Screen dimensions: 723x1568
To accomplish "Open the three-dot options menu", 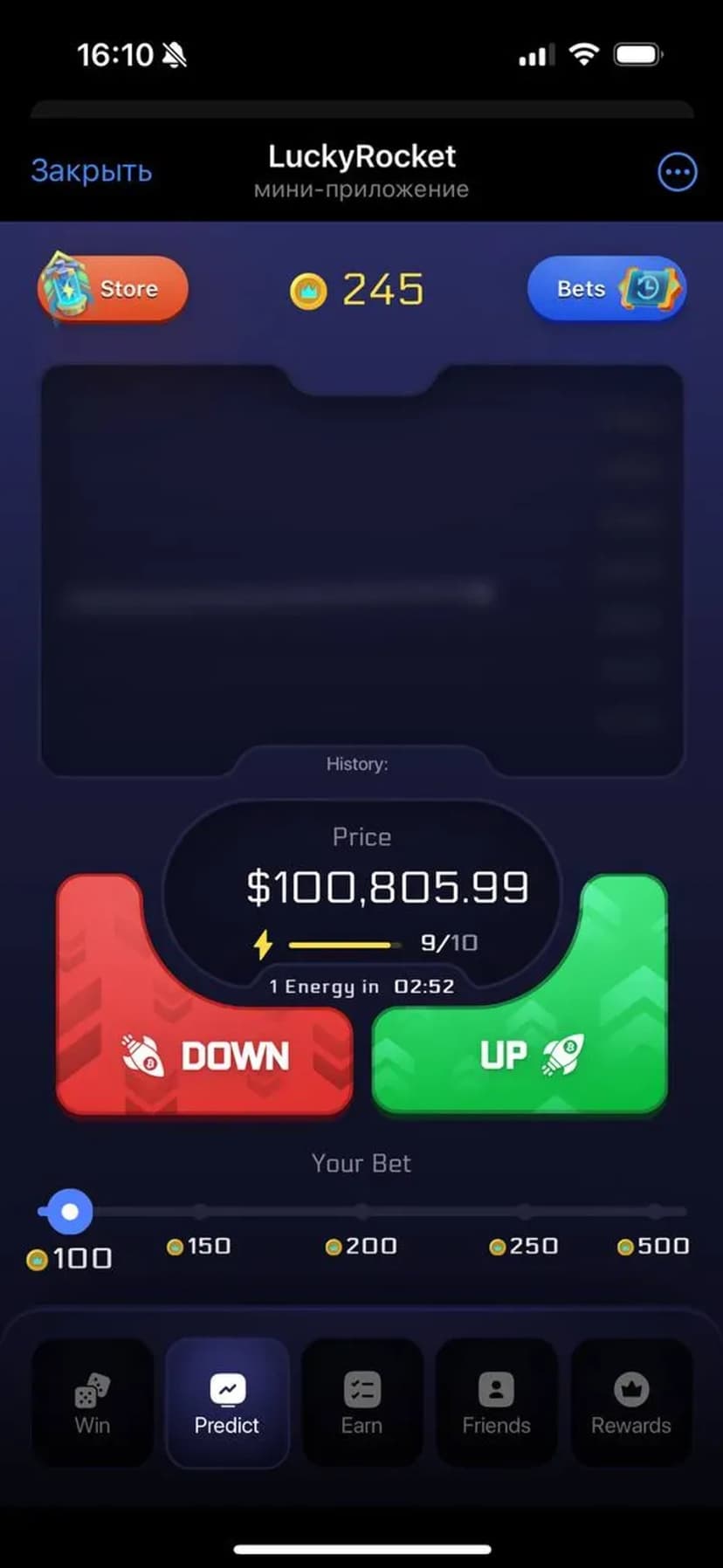I will (x=677, y=172).
